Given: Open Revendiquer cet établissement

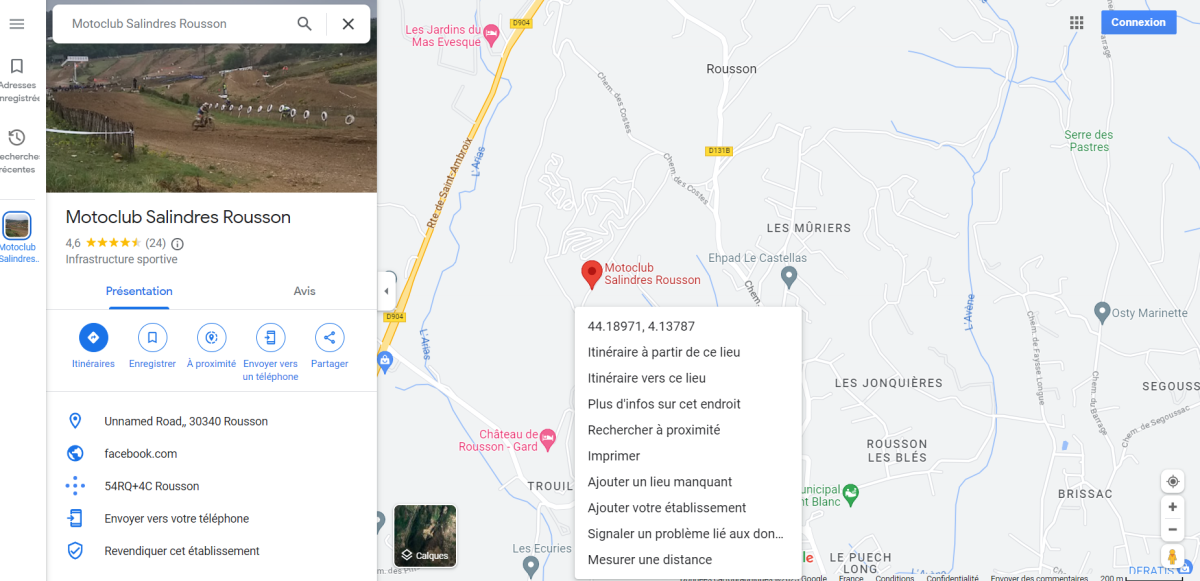Looking at the screenshot, I should click(x=181, y=551).
